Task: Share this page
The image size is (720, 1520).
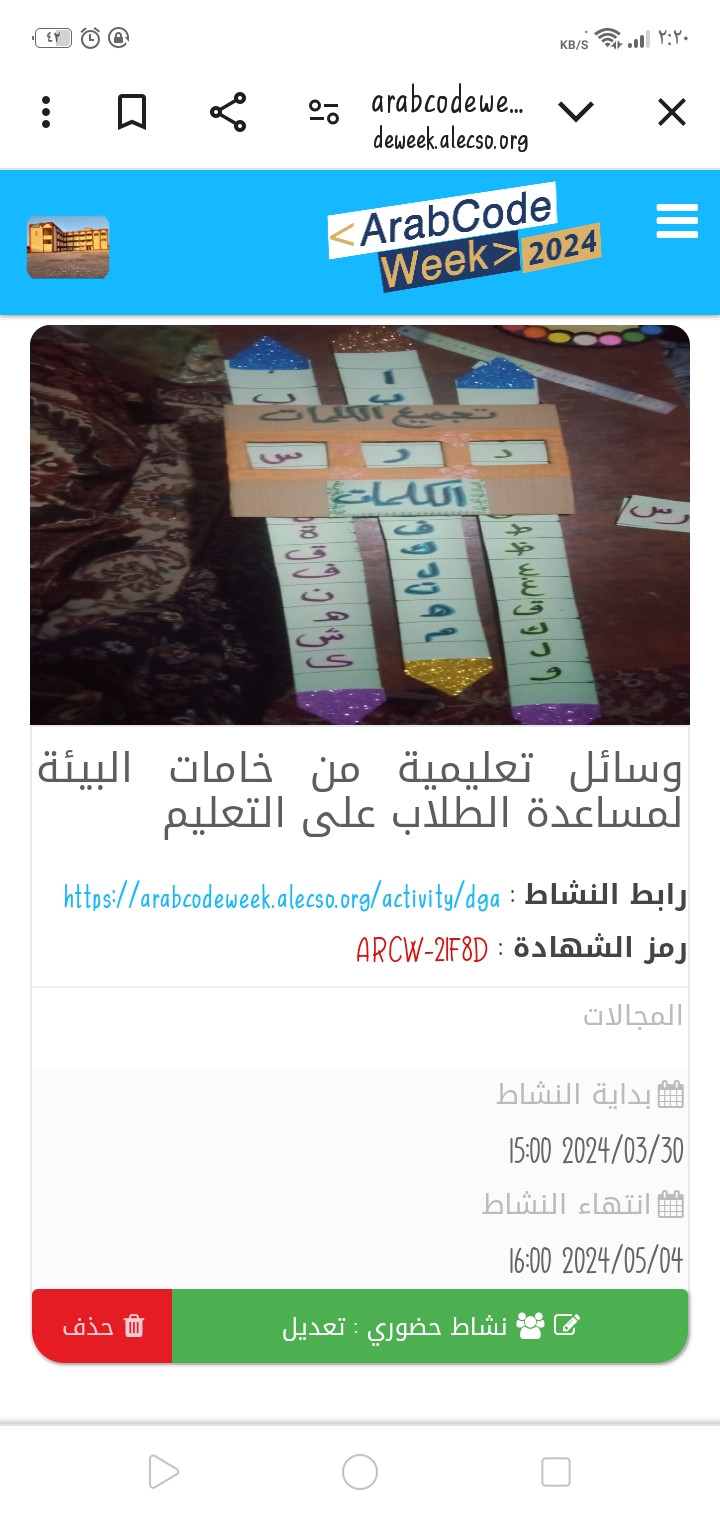Action: coord(228,112)
